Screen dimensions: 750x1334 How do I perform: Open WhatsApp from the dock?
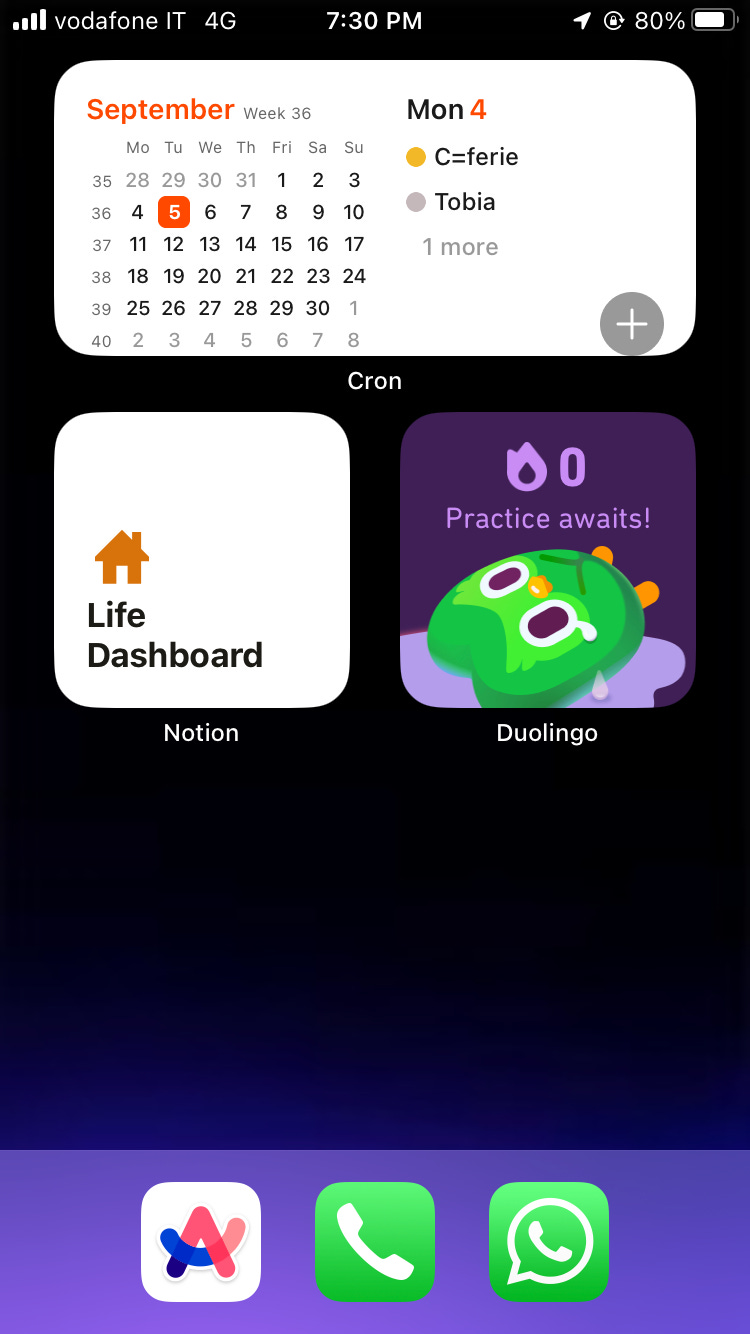pyautogui.click(x=549, y=1242)
